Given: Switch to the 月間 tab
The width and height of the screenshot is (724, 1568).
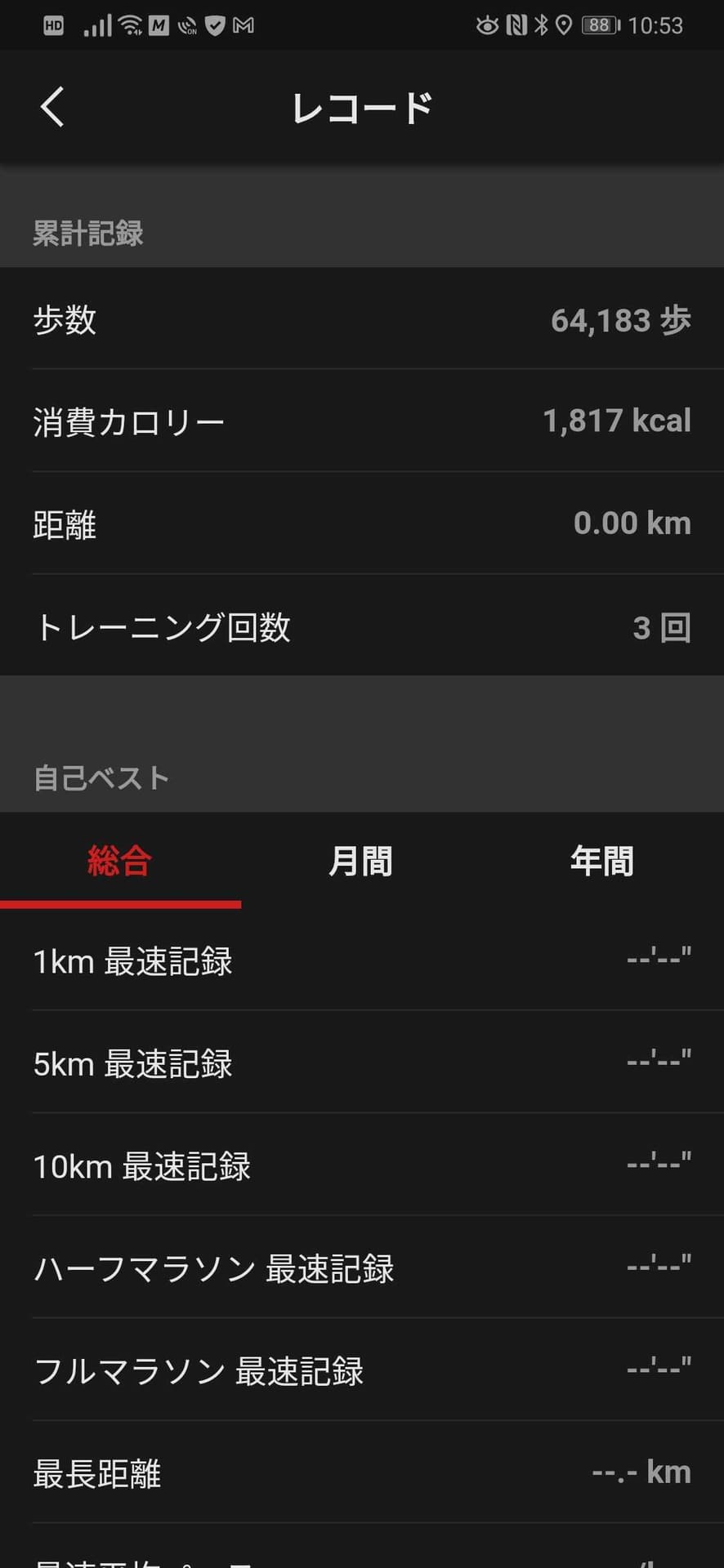Looking at the screenshot, I should [x=361, y=861].
